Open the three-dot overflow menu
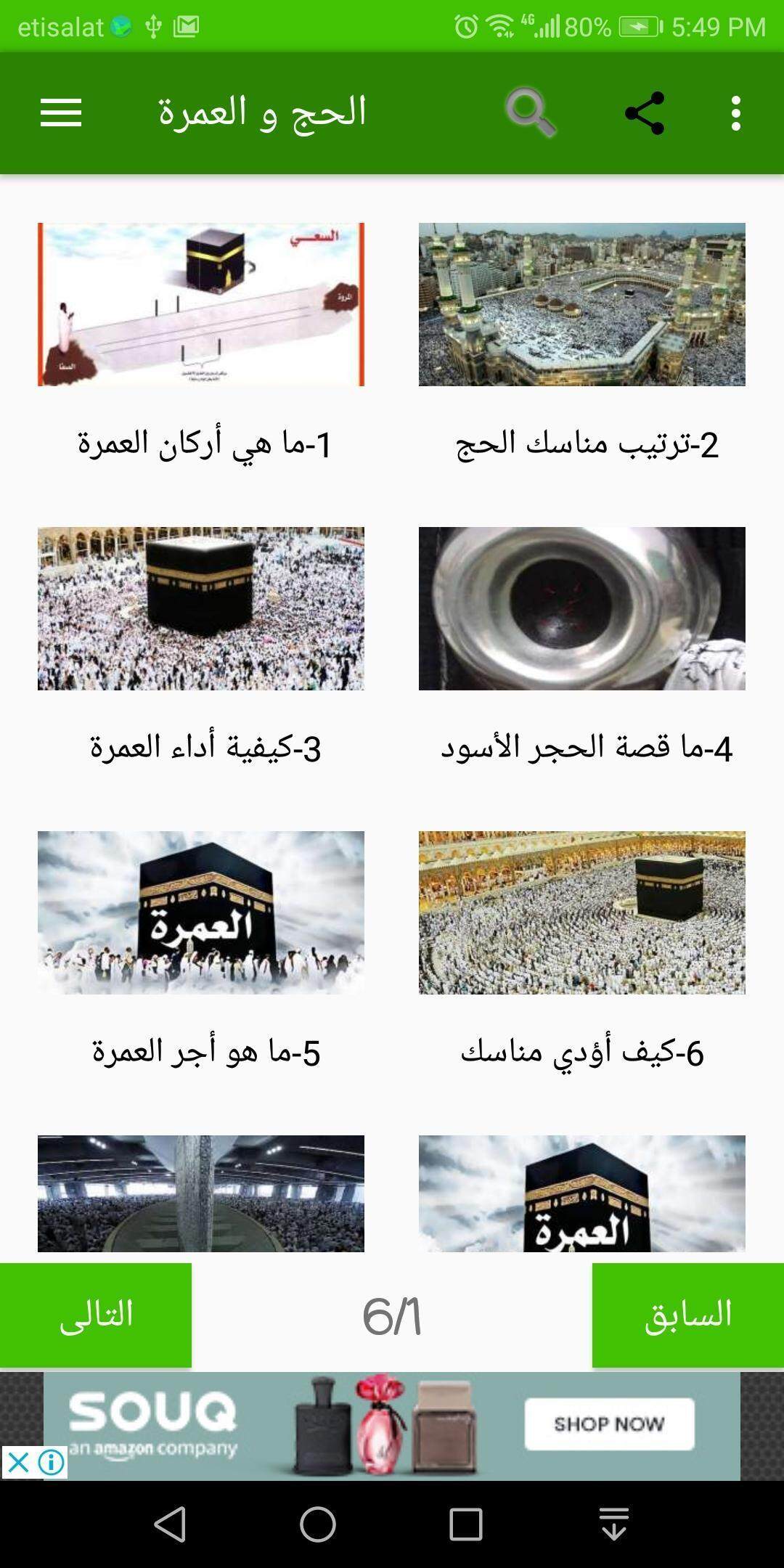This screenshot has height=1568, width=784. point(736,113)
